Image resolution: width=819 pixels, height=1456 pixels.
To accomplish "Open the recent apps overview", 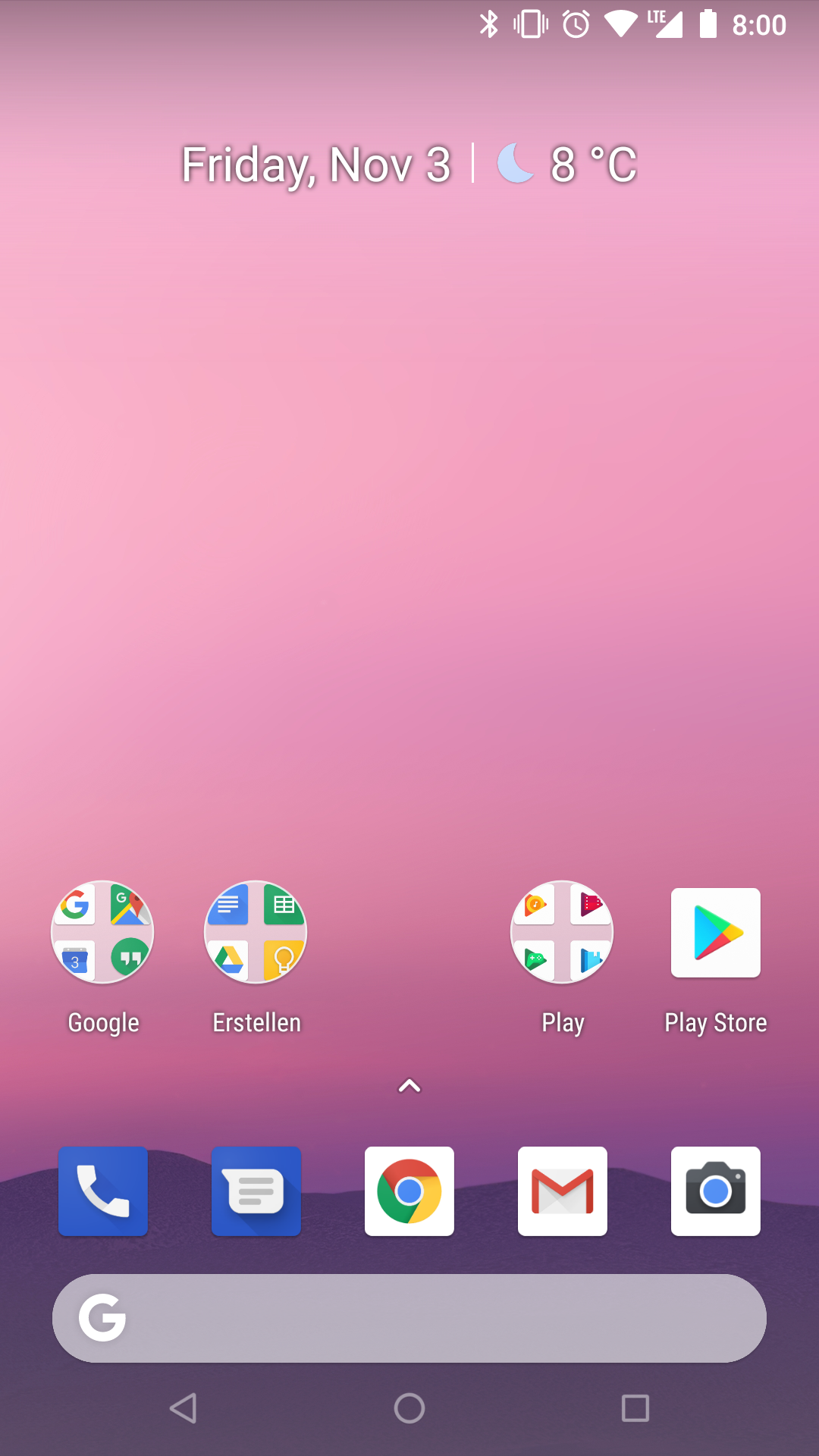I will 635,1408.
